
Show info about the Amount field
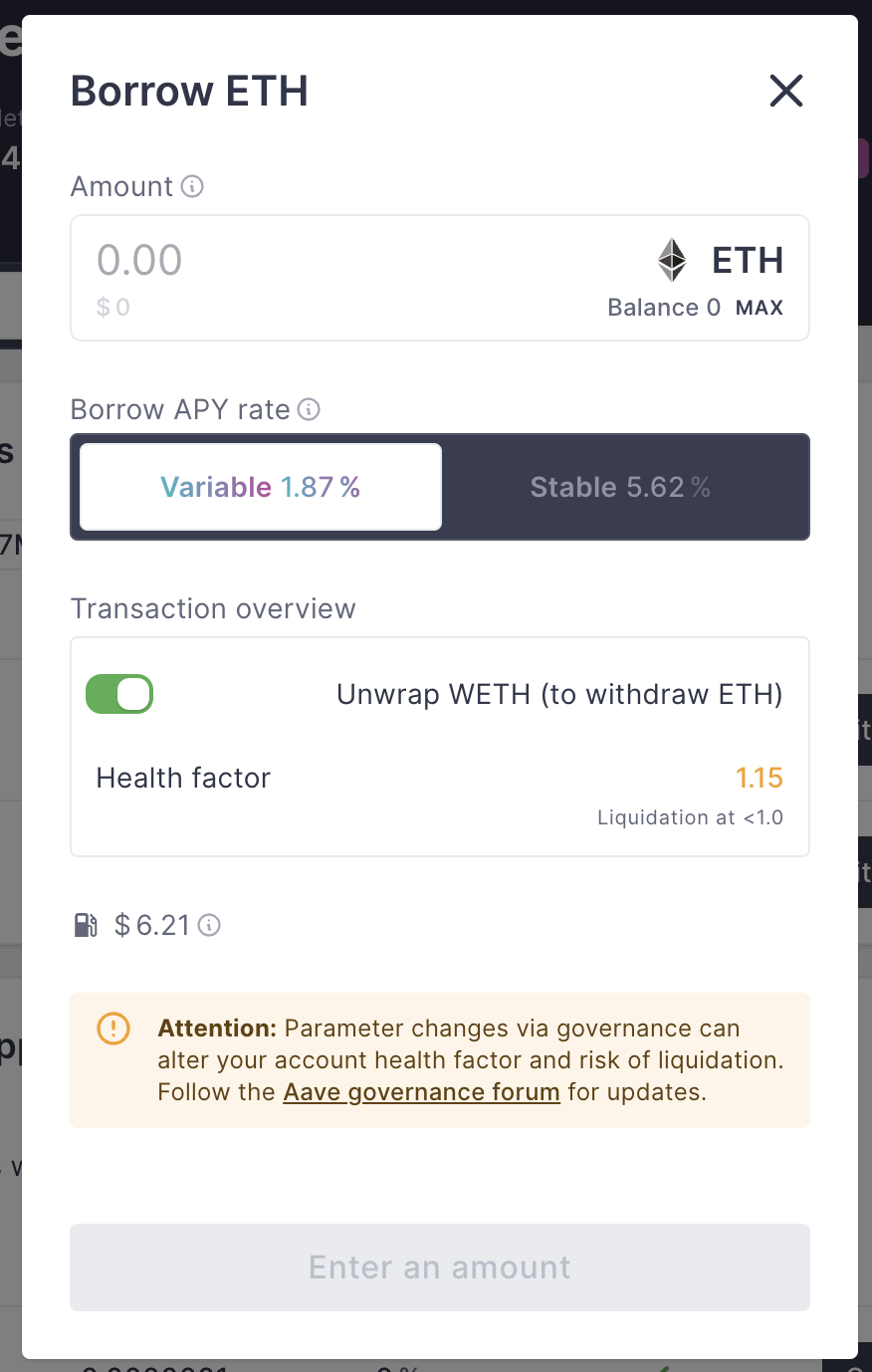pyautogui.click(x=193, y=186)
